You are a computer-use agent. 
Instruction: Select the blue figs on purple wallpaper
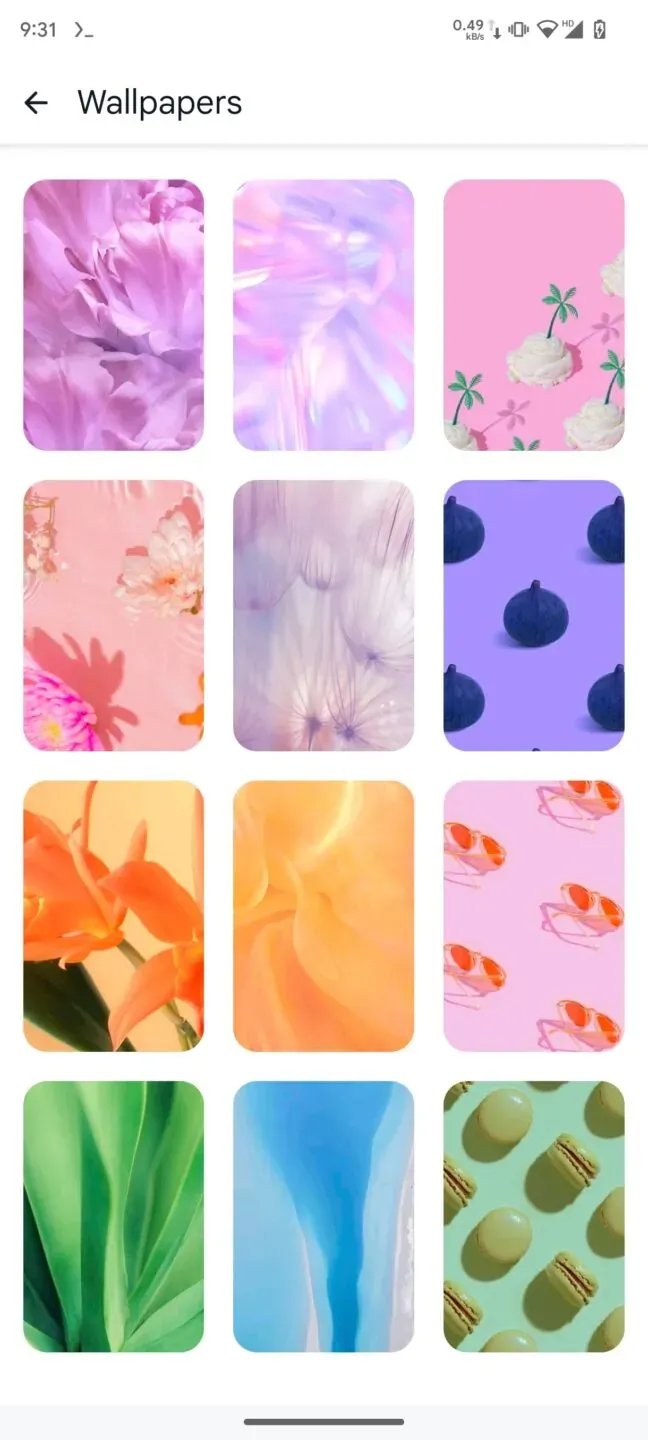[x=534, y=616]
